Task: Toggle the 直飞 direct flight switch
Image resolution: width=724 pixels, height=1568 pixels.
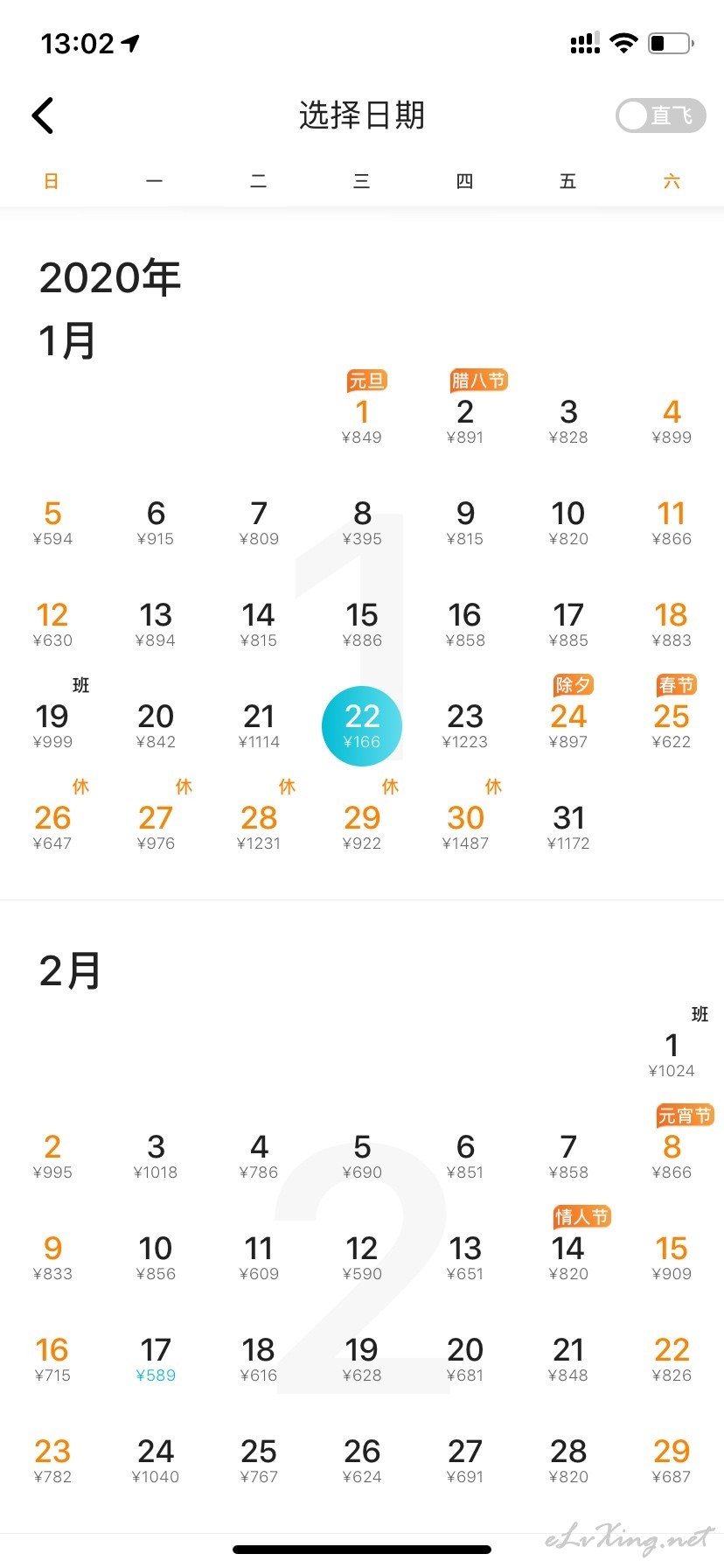Action: [660, 115]
